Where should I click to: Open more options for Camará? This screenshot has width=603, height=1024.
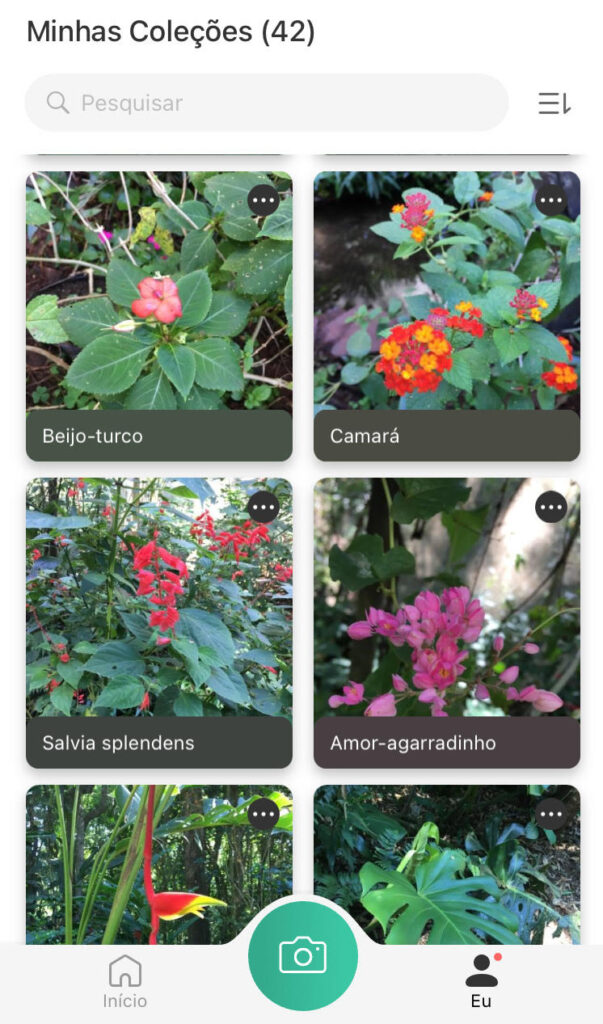551,201
